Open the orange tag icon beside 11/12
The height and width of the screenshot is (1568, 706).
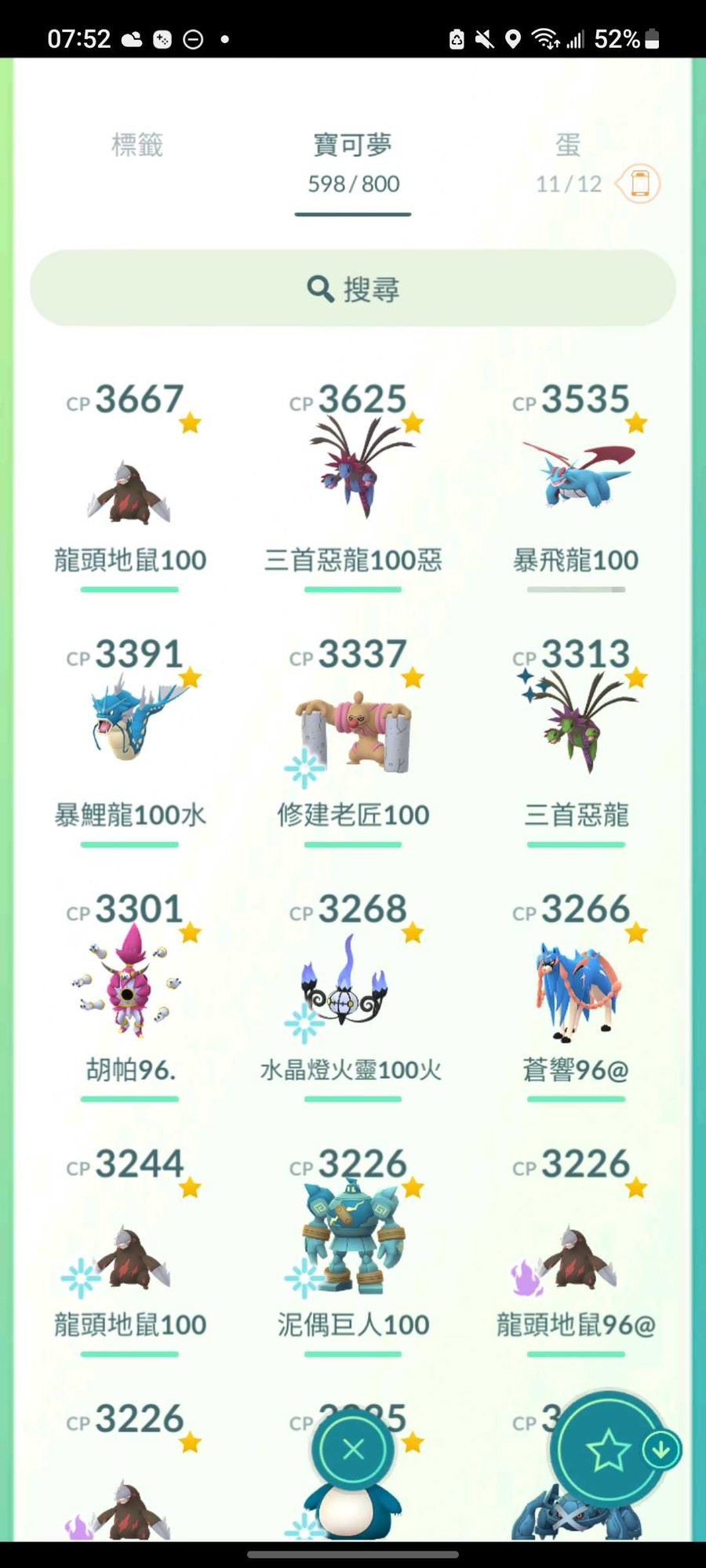(639, 185)
